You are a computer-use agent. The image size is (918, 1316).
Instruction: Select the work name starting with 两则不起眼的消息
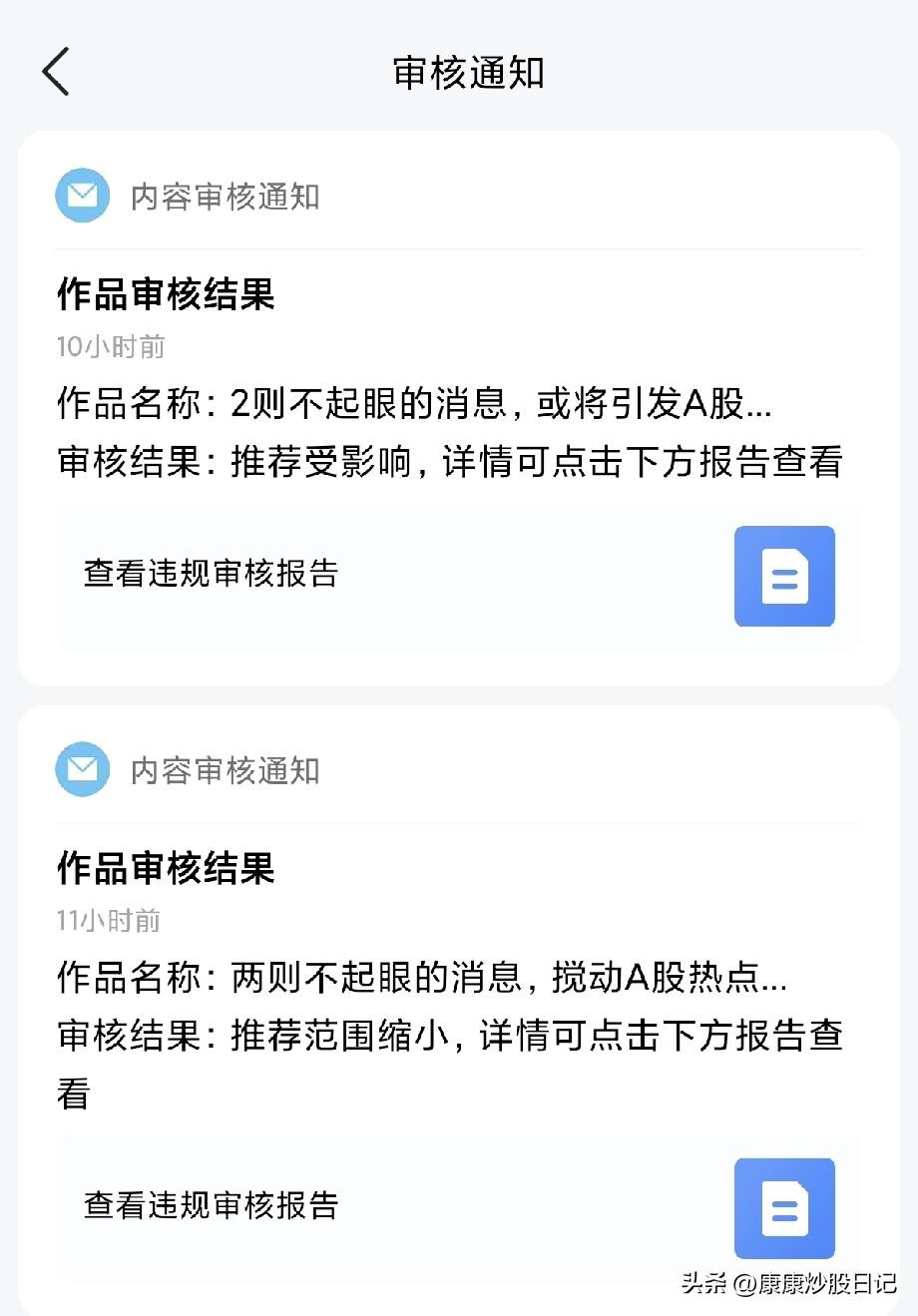[449, 980]
